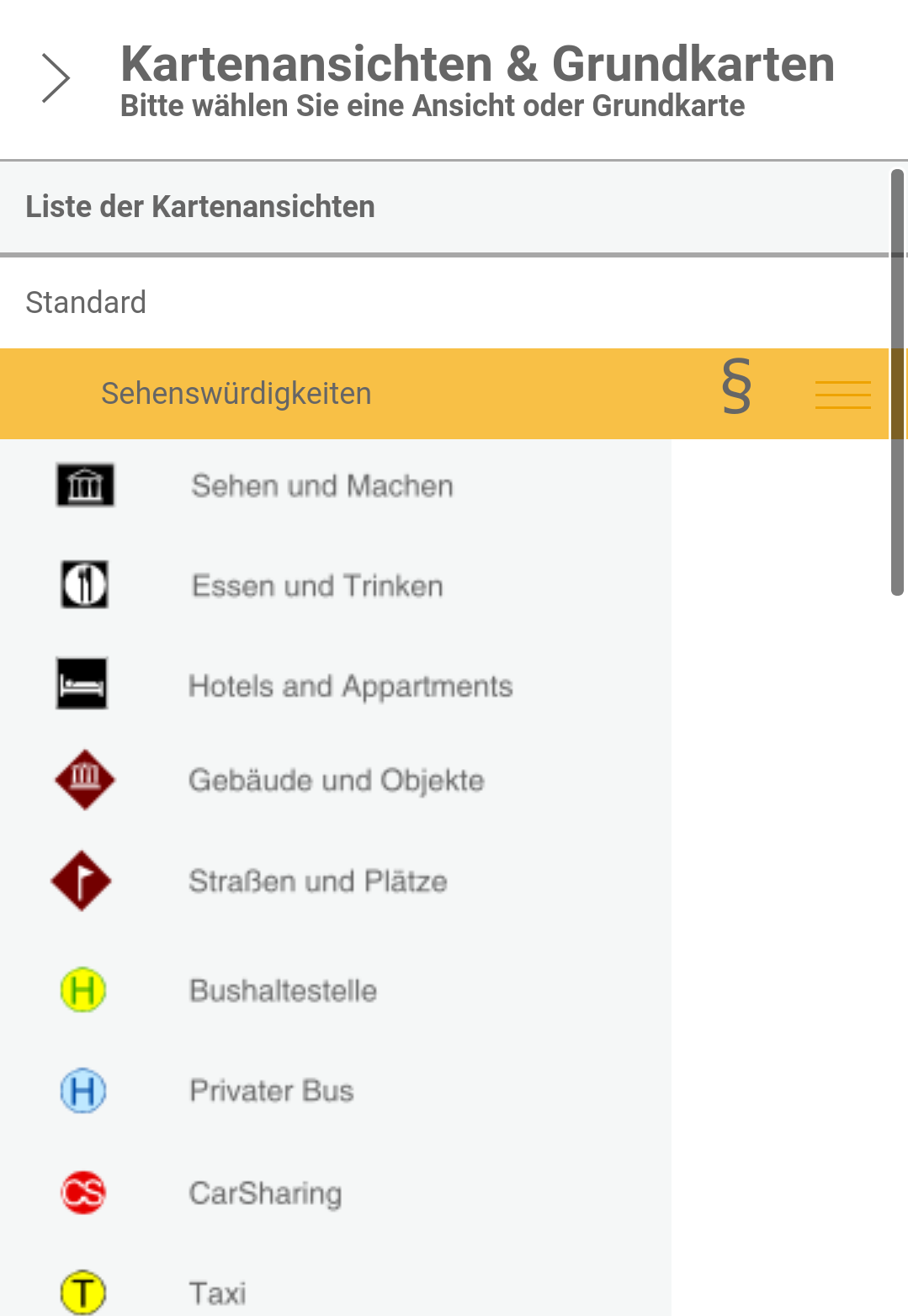Select the Hotels and Appartments bed icon

82,684
